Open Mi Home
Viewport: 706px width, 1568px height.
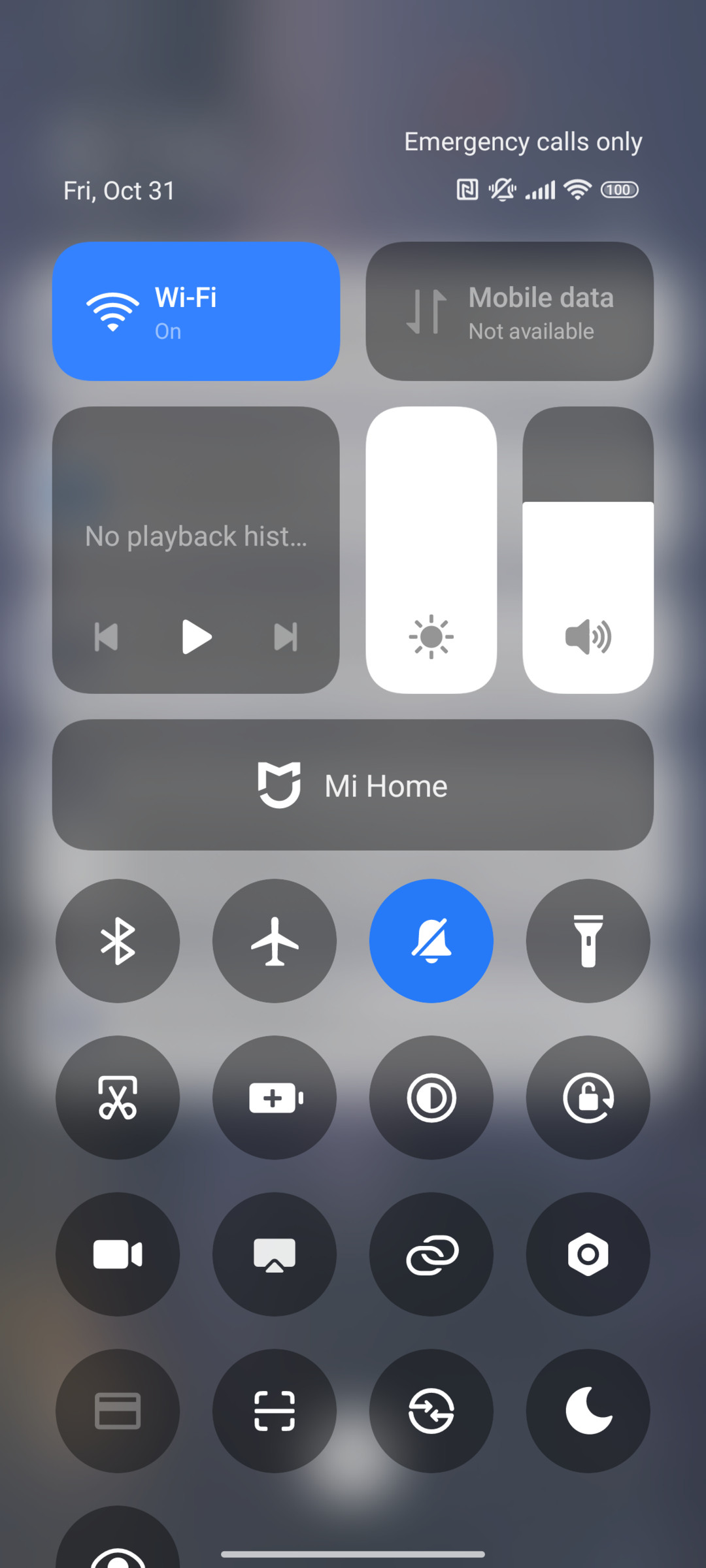[x=353, y=785]
